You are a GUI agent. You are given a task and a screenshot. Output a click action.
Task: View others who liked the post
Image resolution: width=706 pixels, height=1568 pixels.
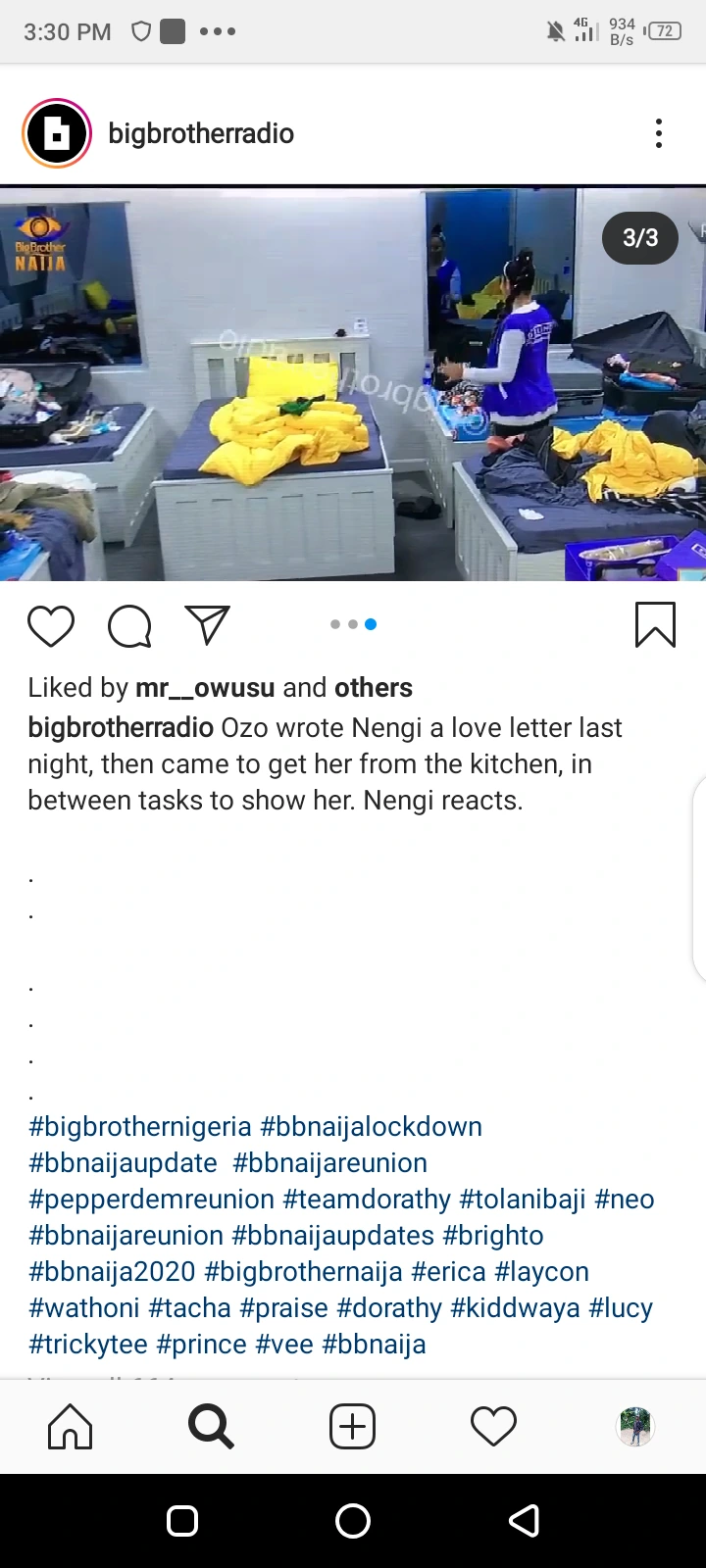(x=373, y=688)
